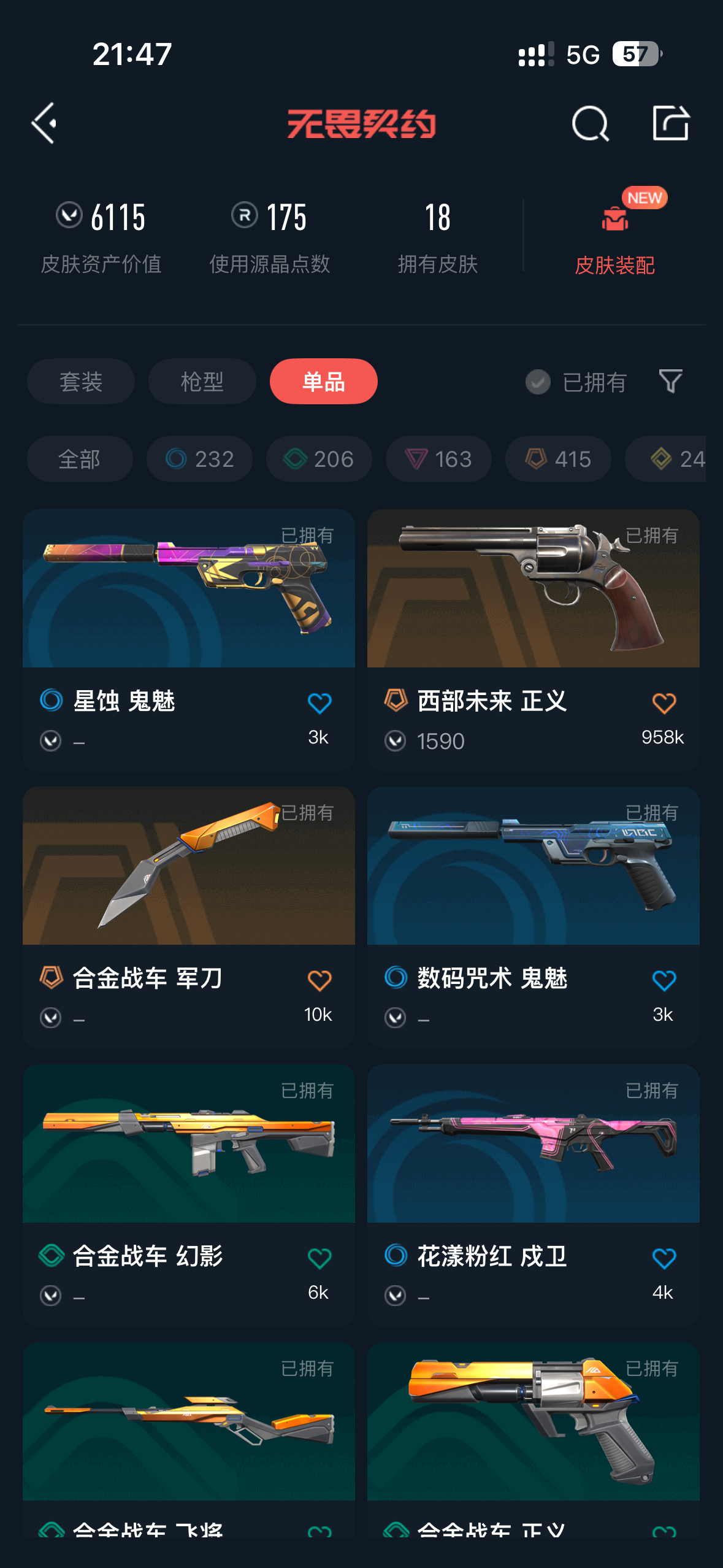Like the 西部未来 正义 skin
The width and height of the screenshot is (723, 1568).
pyautogui.click(x=664, y=704)
